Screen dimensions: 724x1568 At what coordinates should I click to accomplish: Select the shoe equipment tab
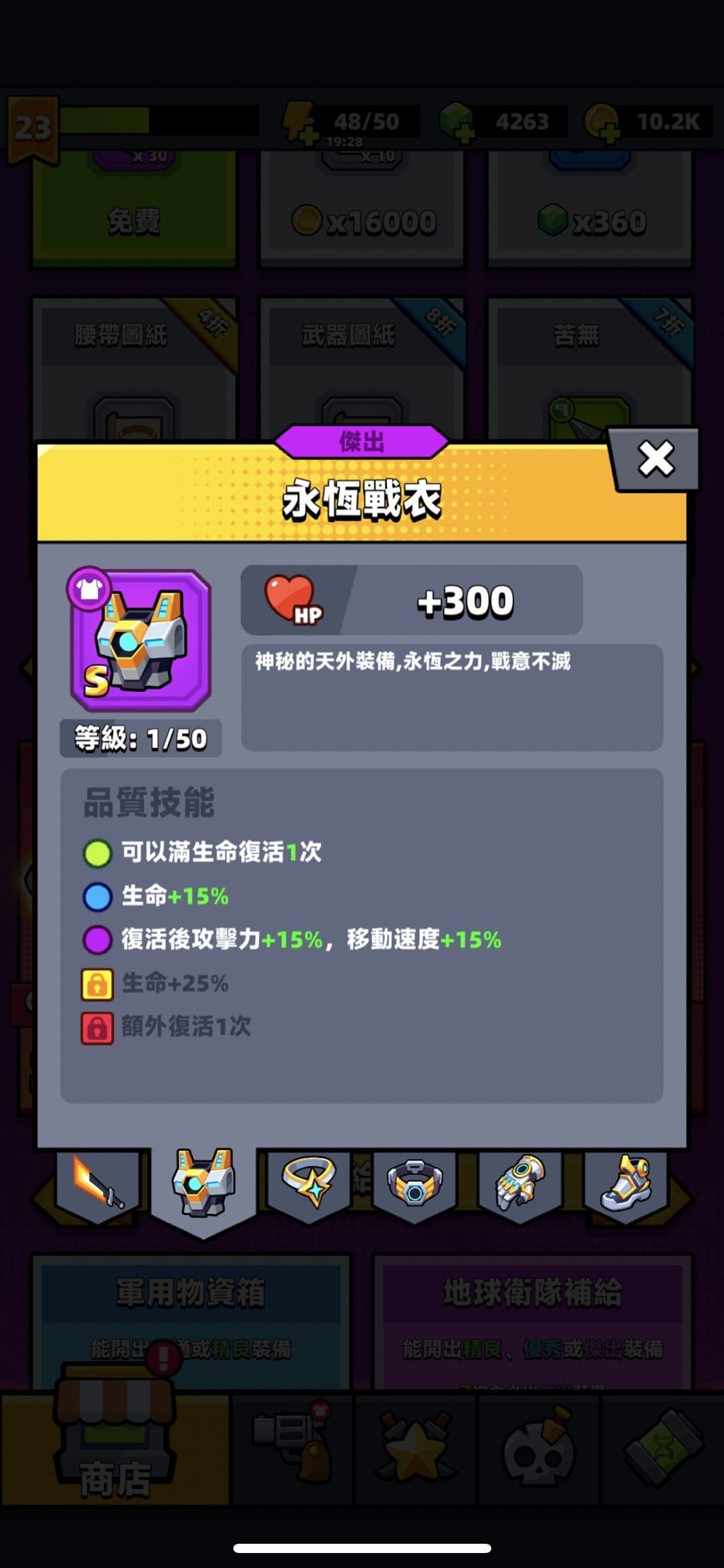[626, 1183]
